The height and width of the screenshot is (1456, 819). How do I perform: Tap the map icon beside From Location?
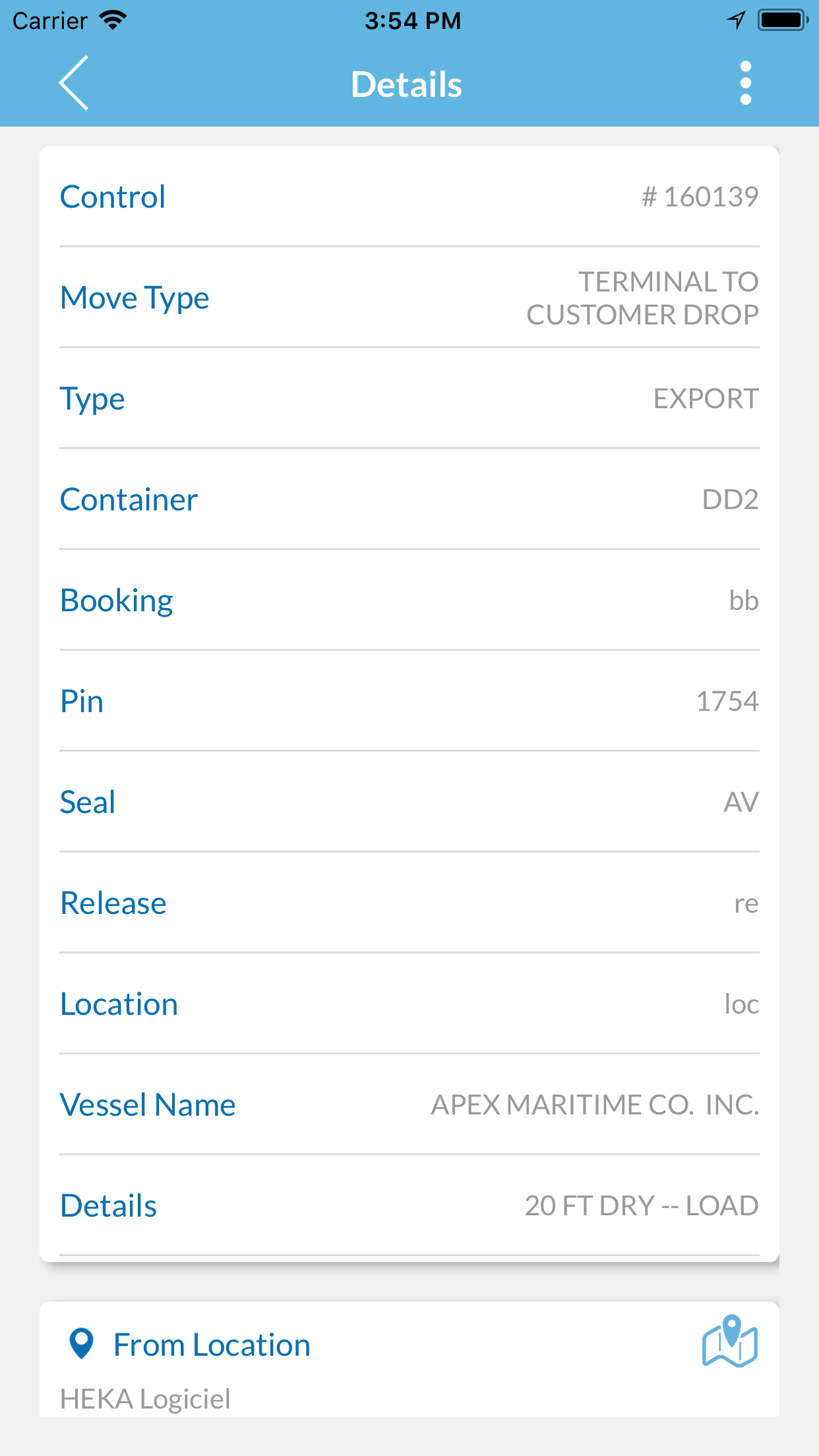[x=727, y=1344]
